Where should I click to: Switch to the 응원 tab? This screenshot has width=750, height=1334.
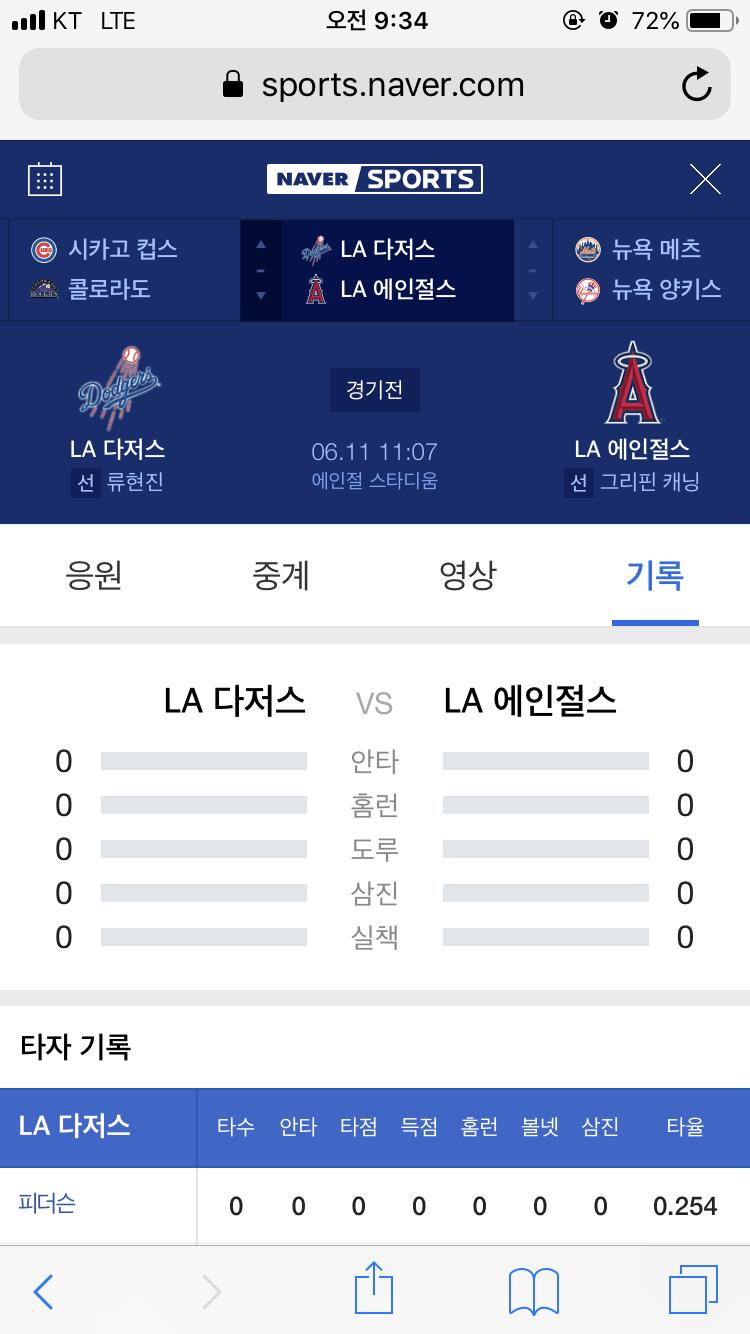point(94,575)
